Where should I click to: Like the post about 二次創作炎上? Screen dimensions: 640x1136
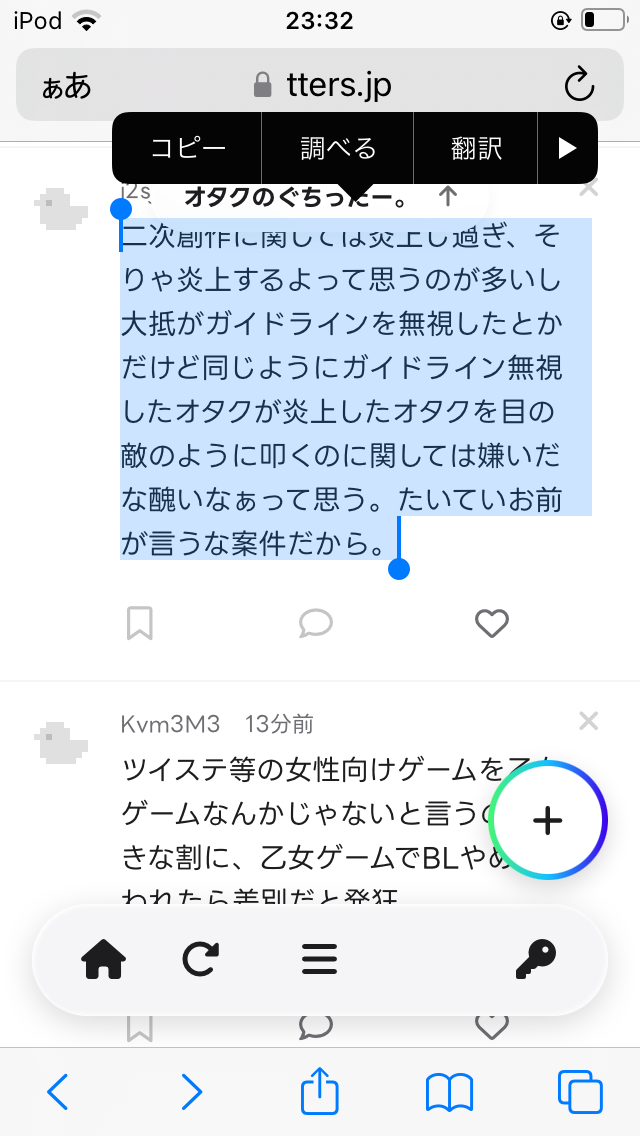pyautogui.click(x=491, y=623)
